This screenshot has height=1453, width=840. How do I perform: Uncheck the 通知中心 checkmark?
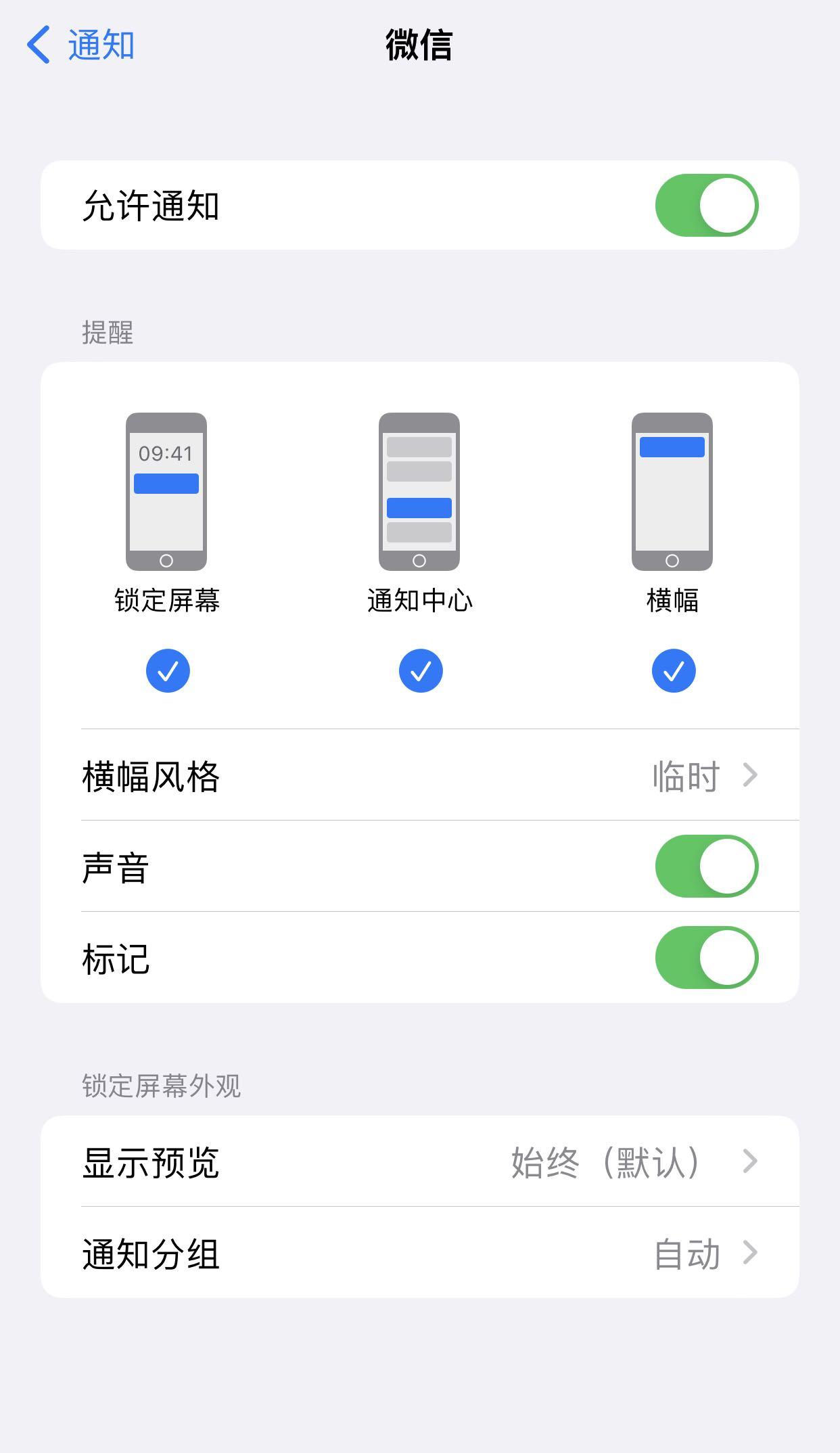[x=419, y=670]
